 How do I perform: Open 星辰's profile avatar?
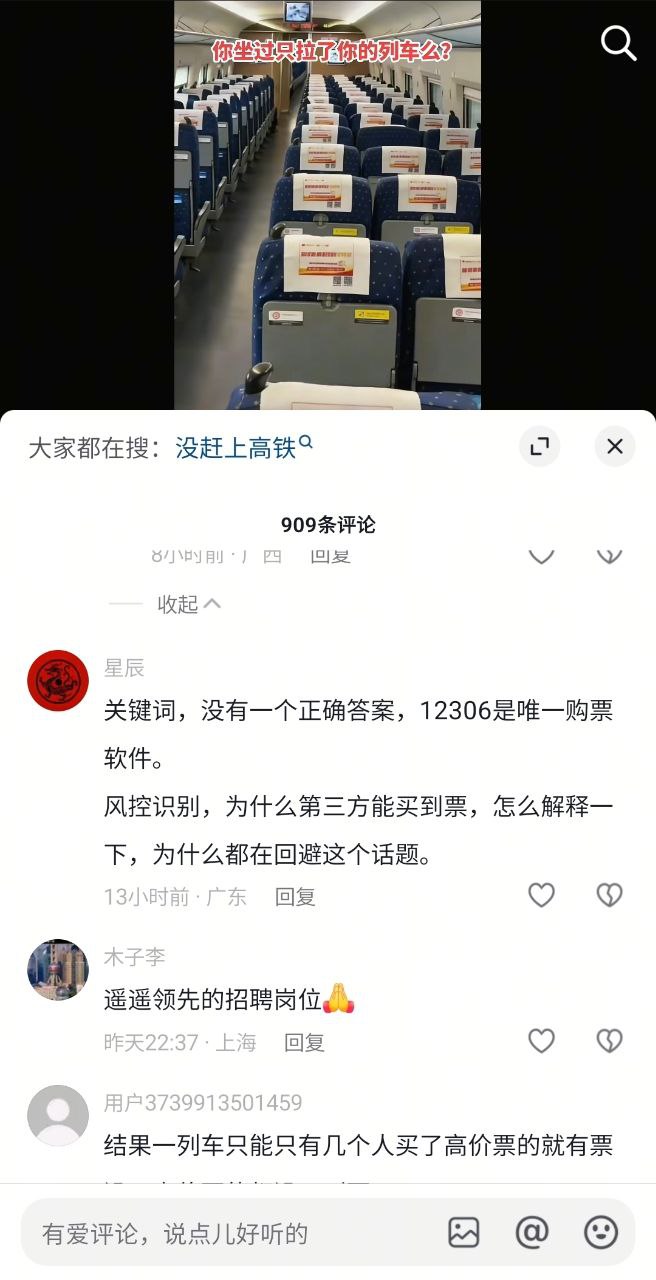(x=58, y=681)
